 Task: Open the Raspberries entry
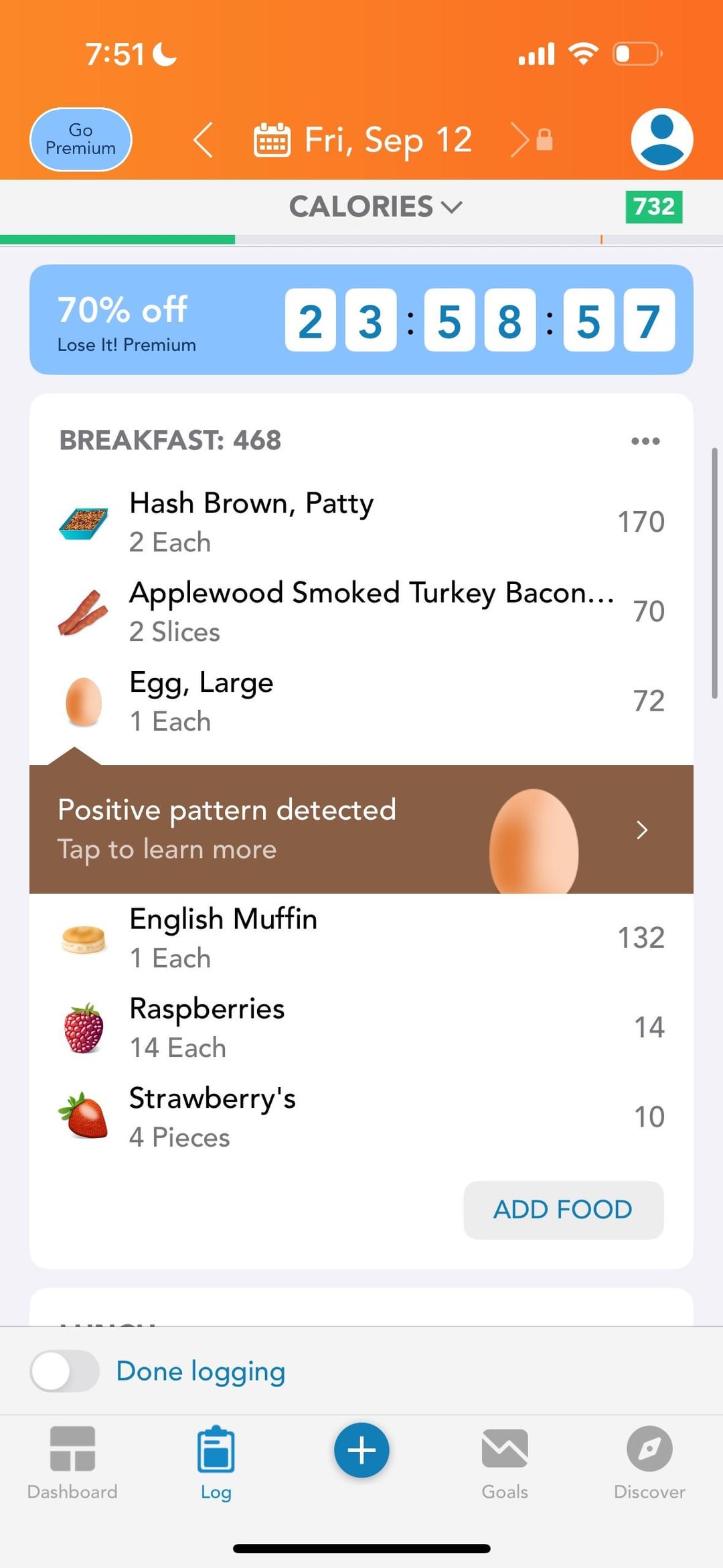(361, 1027)
